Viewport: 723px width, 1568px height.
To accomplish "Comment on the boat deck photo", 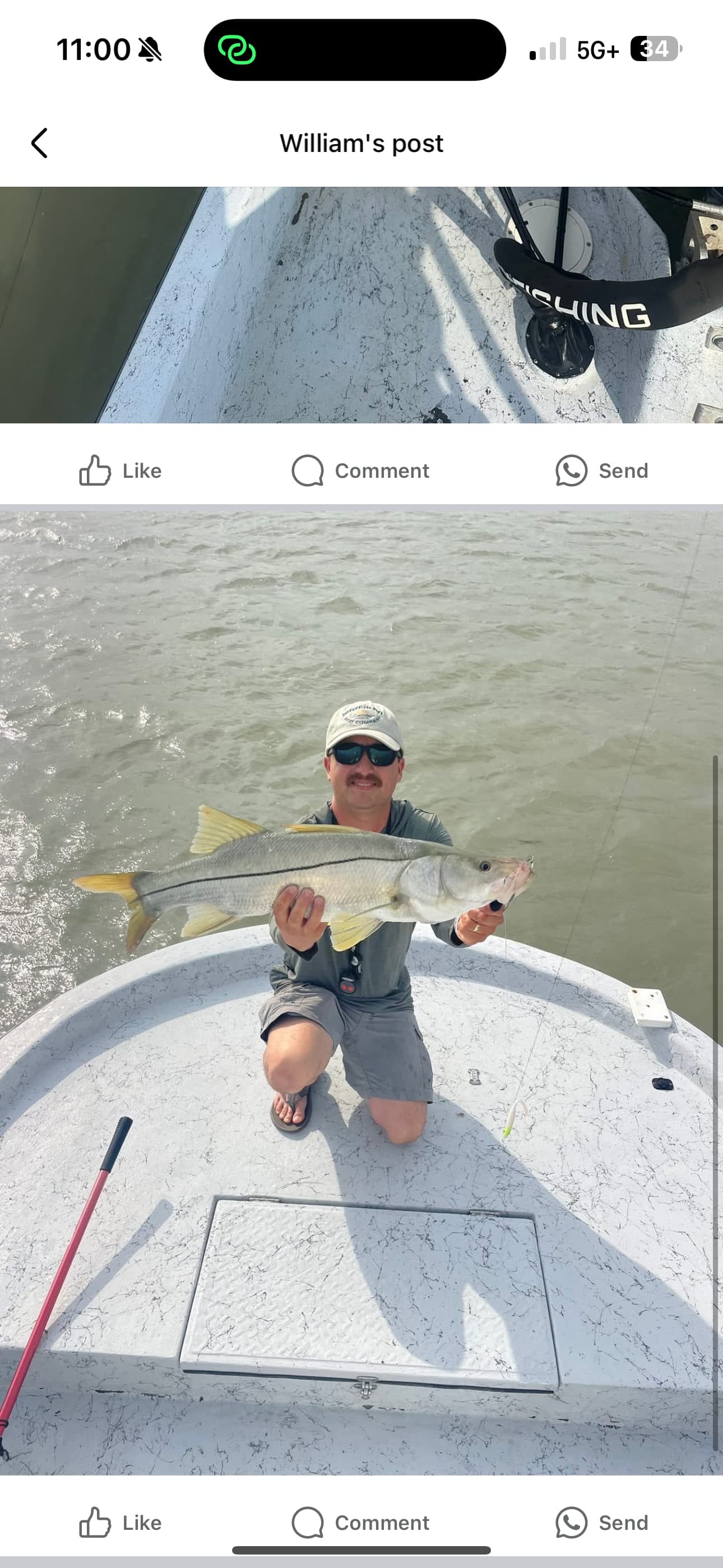I will coord(360,471).
